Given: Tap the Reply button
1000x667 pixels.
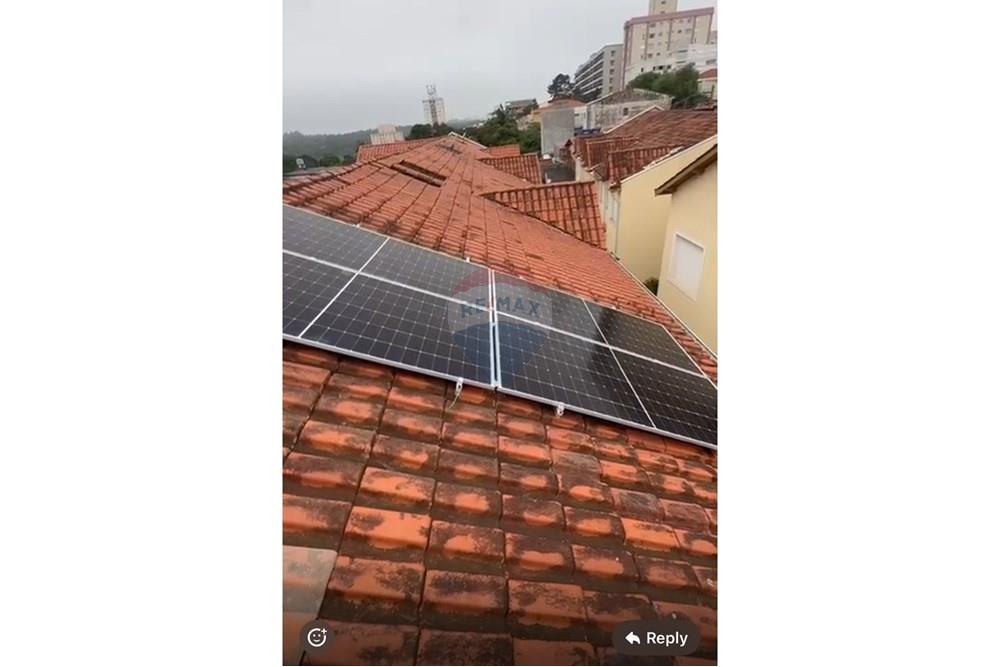Looking at the screenshot, I should 656,638.
